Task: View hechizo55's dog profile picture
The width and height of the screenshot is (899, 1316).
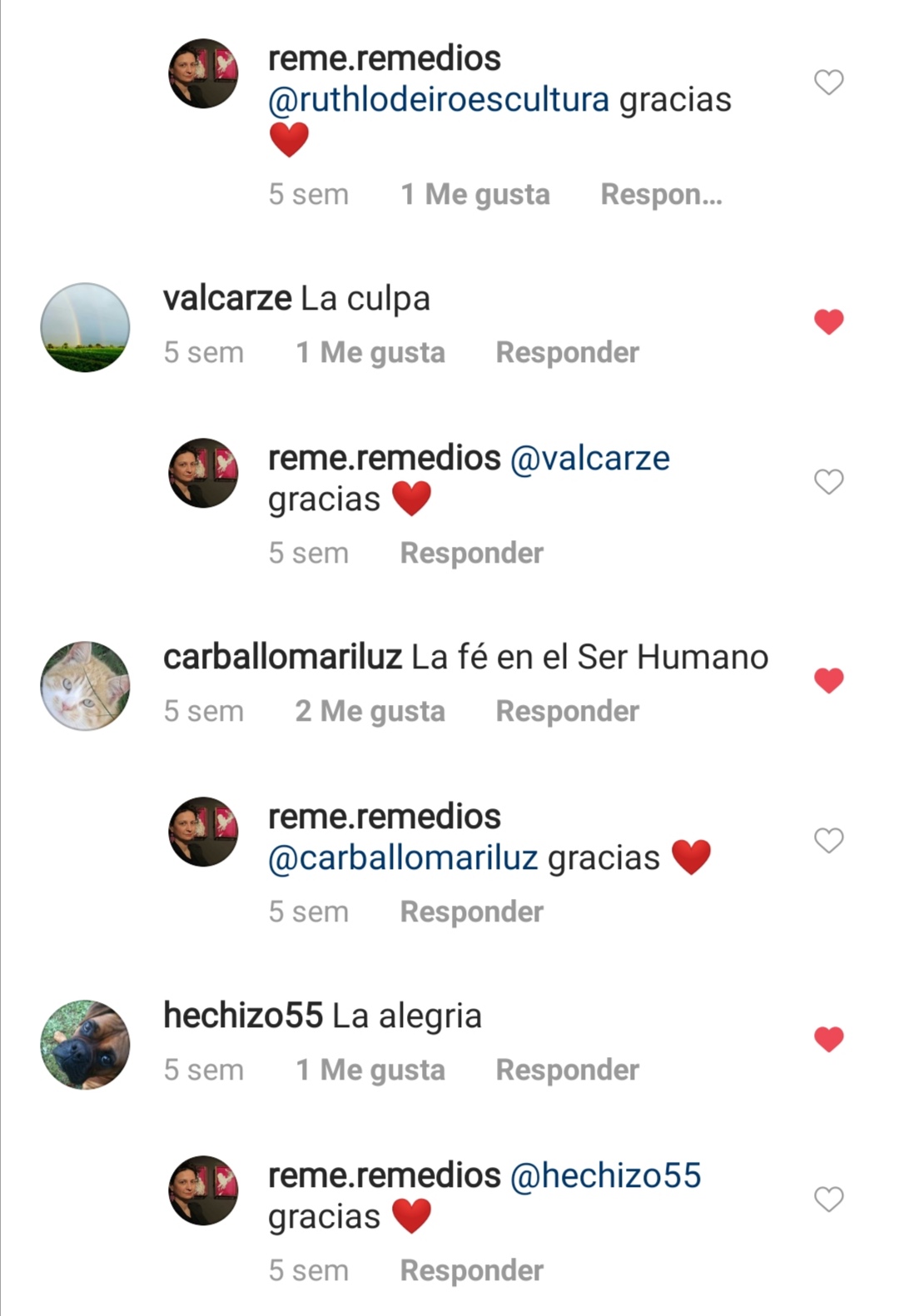Action: pos(85,1045)
